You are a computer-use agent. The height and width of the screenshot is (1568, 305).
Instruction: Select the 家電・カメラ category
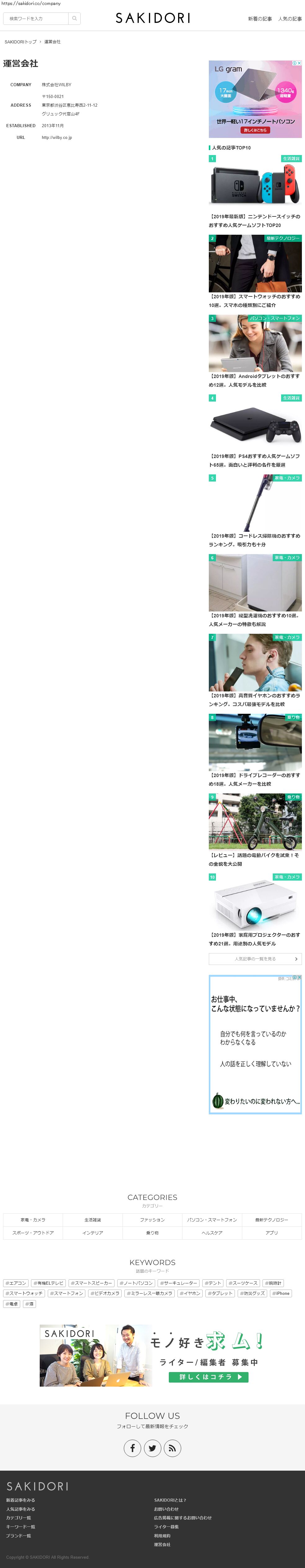(33, 1220)
